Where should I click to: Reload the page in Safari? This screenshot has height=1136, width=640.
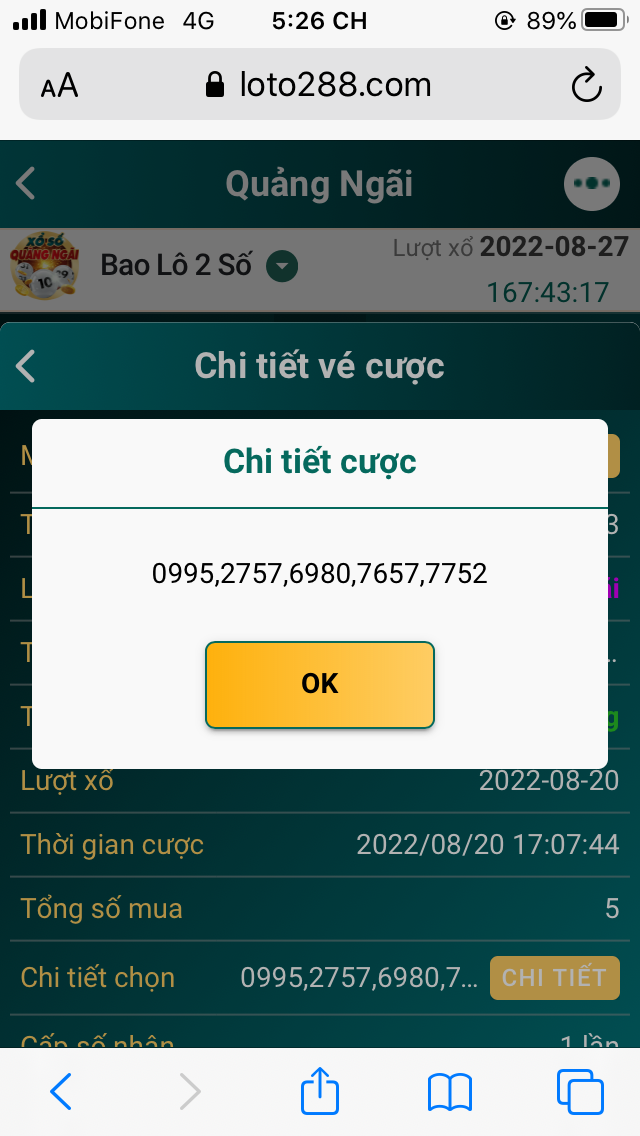[586, 85]
